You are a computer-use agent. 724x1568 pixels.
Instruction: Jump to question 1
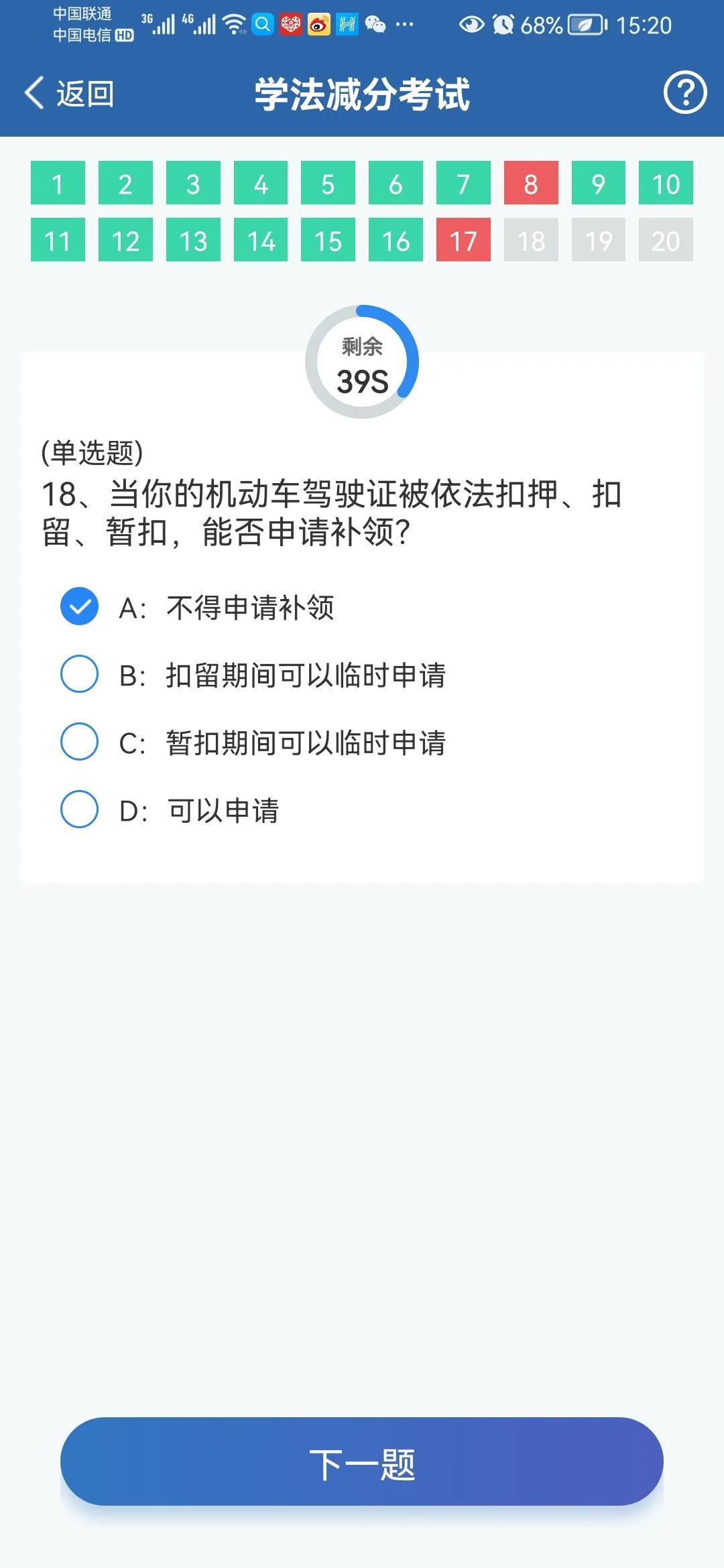pos(58,183)
